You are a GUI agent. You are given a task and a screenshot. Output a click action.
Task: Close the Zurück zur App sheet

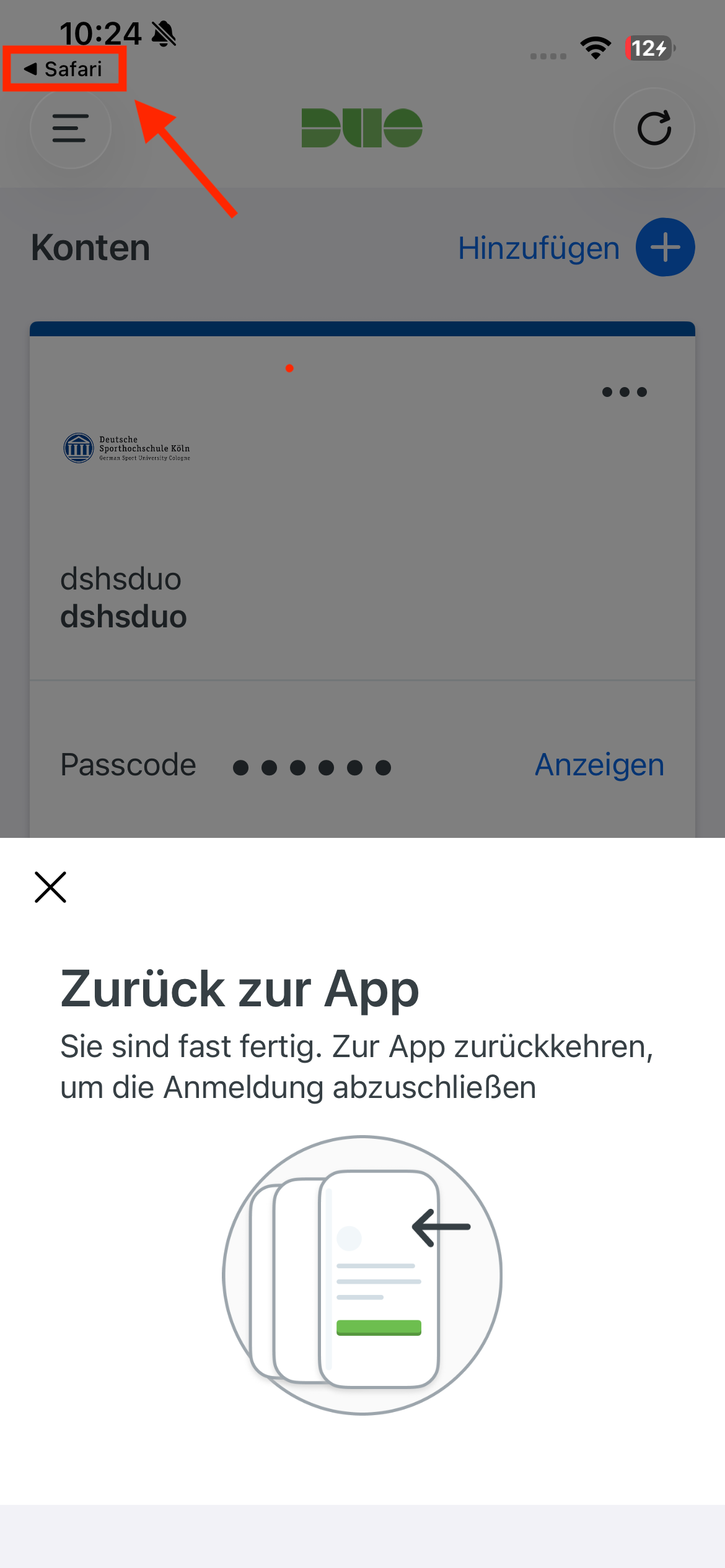click(50, 887)
